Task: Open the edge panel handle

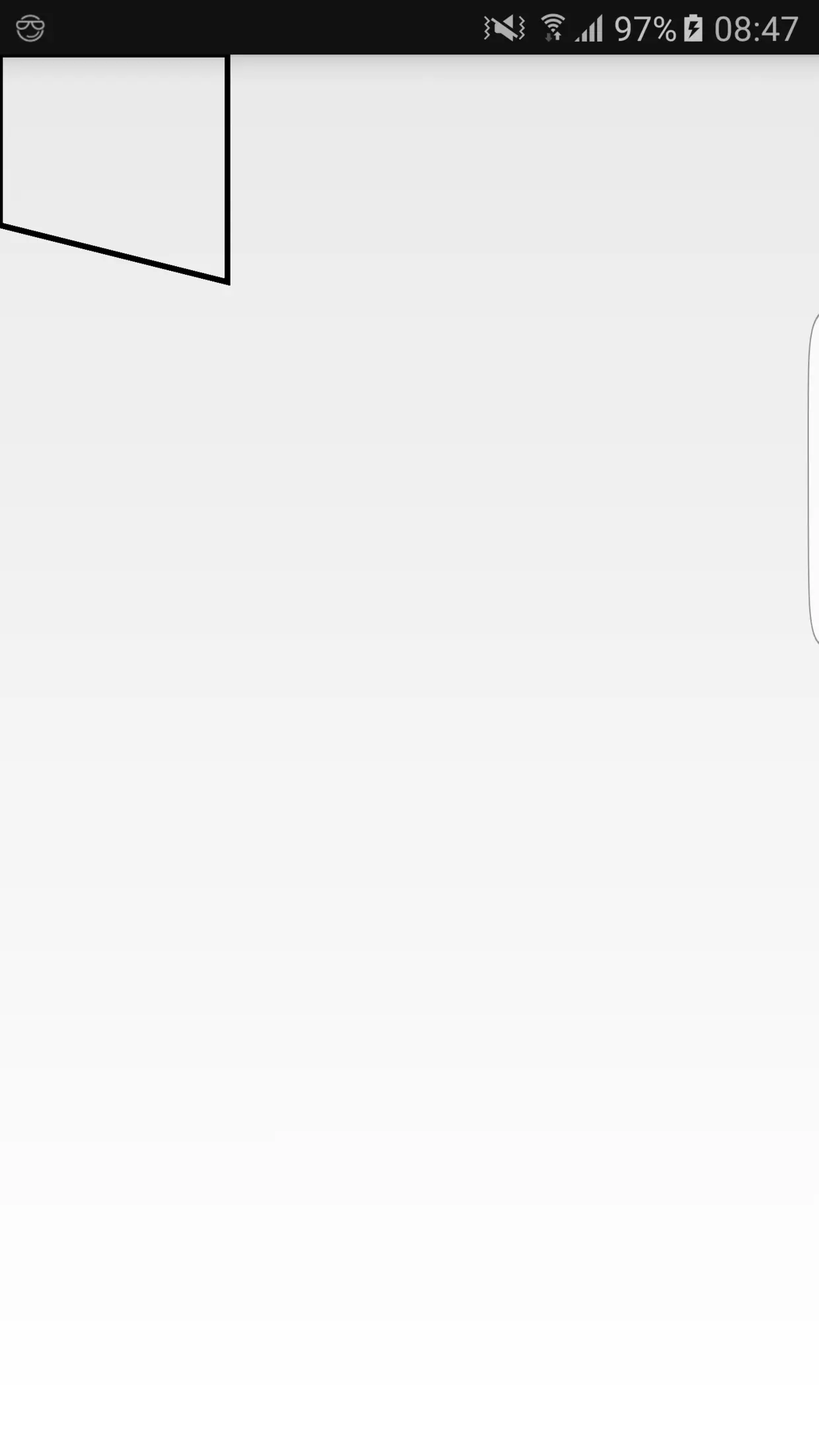Action: tap(814, 479)
